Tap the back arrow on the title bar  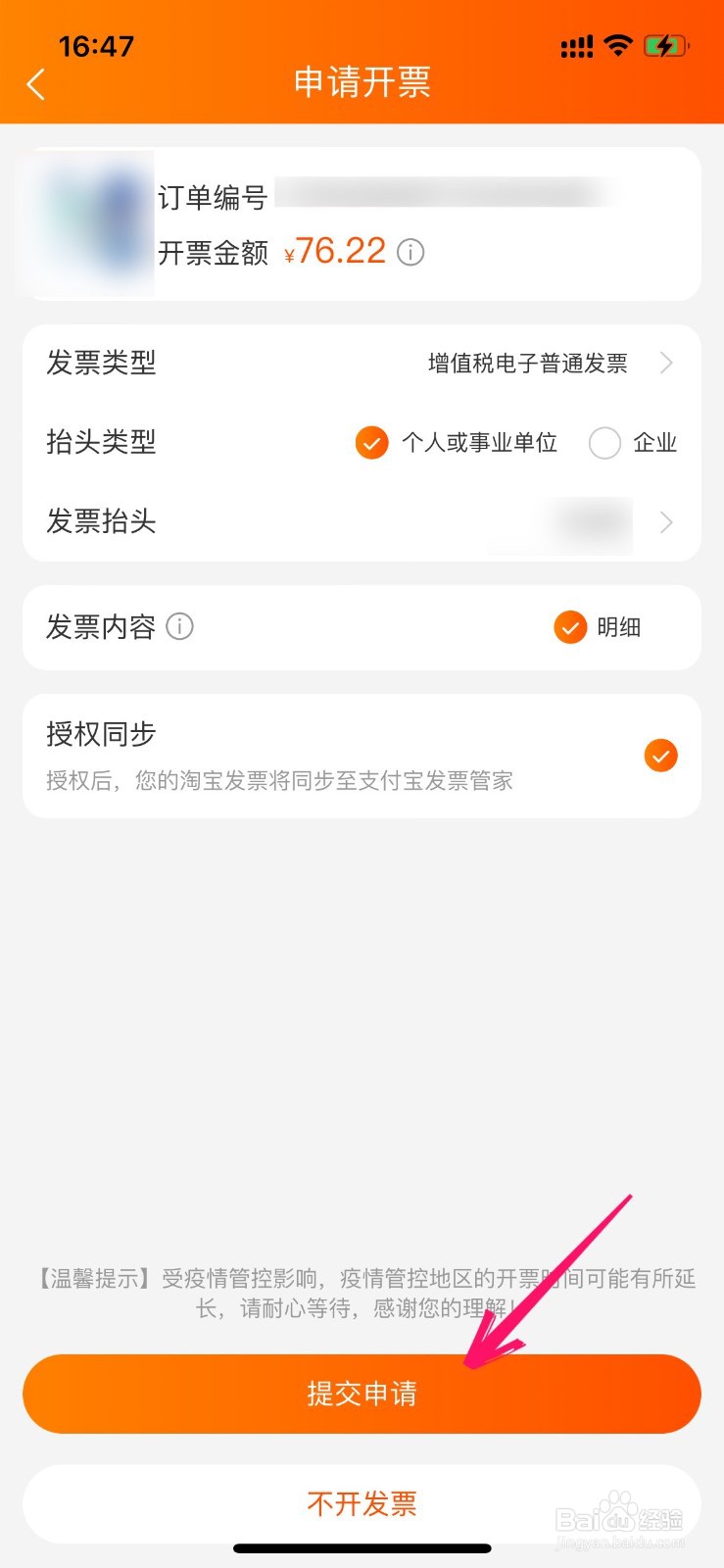(x=36, y=84)
